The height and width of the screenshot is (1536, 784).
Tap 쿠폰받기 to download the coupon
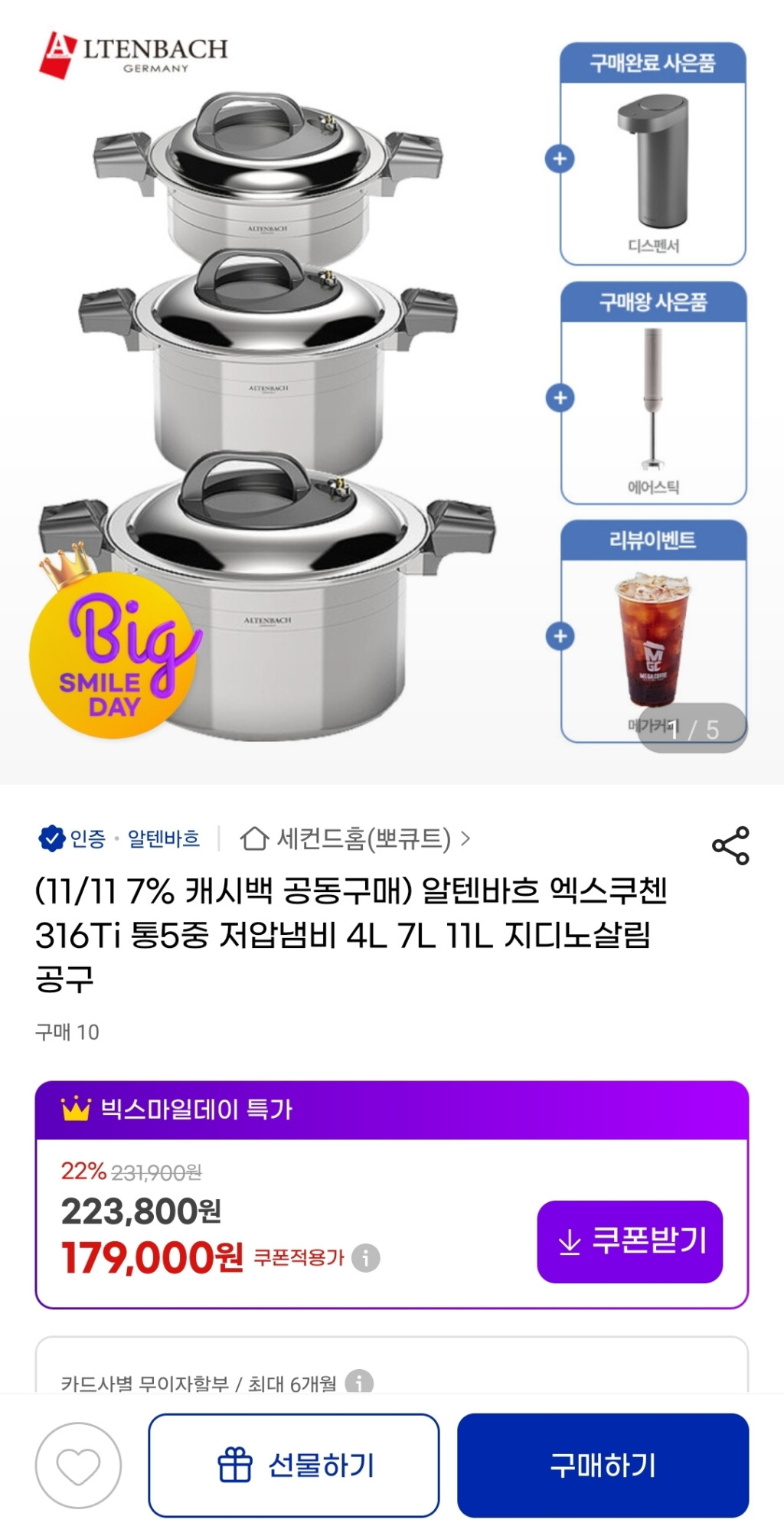click(x=629, y=1241)
